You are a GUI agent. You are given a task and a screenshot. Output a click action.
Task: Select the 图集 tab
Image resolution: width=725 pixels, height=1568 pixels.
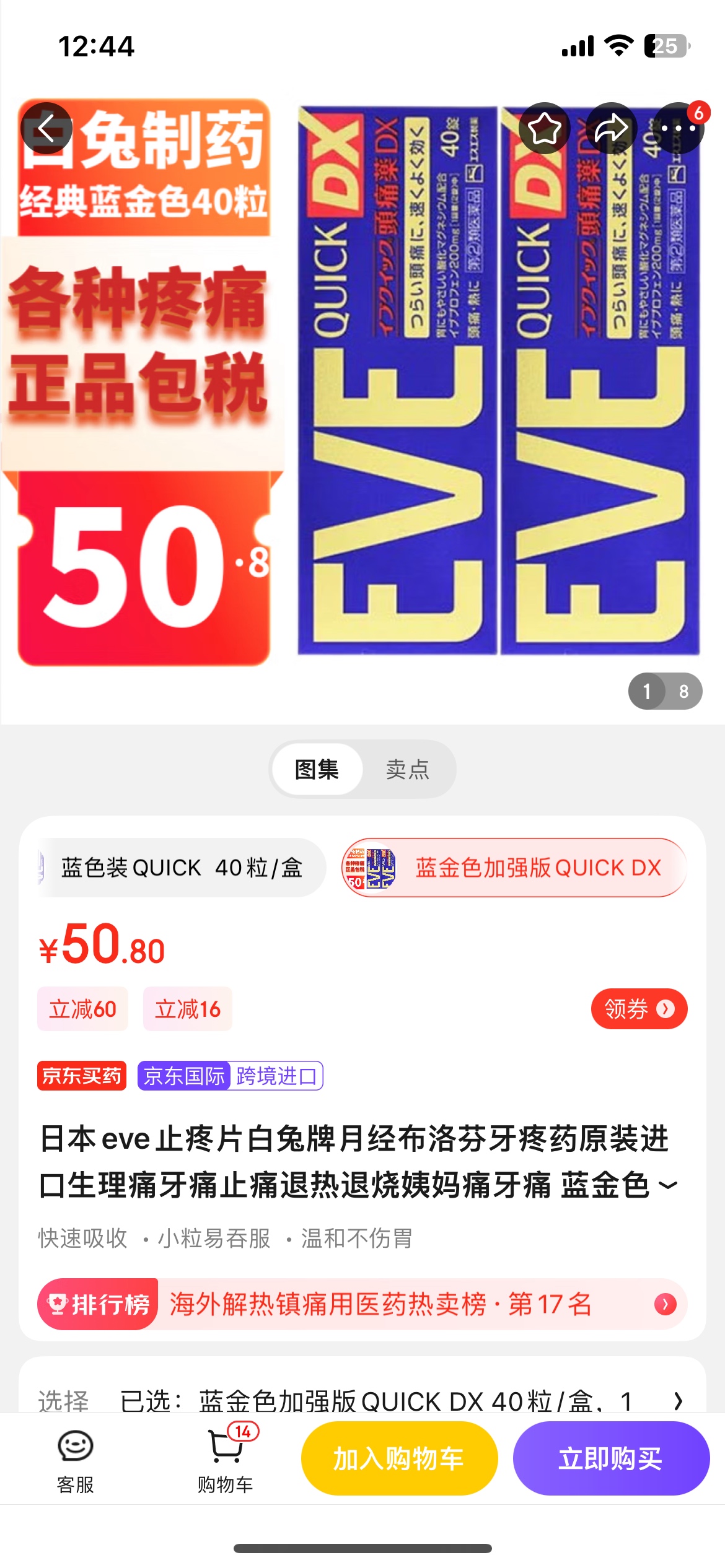tap(317, 769)
